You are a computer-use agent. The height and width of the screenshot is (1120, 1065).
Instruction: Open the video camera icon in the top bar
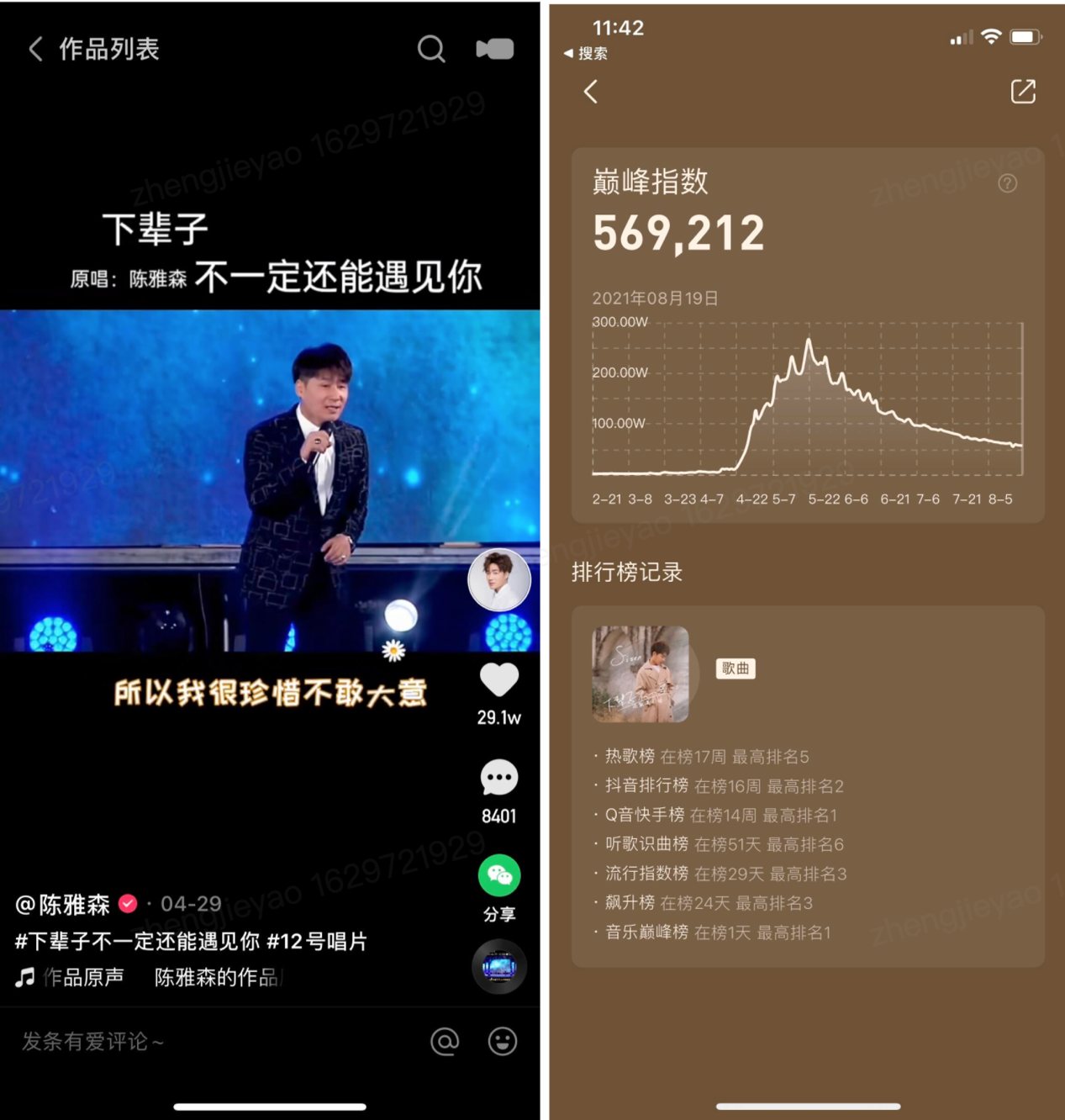tap(494, 49)
